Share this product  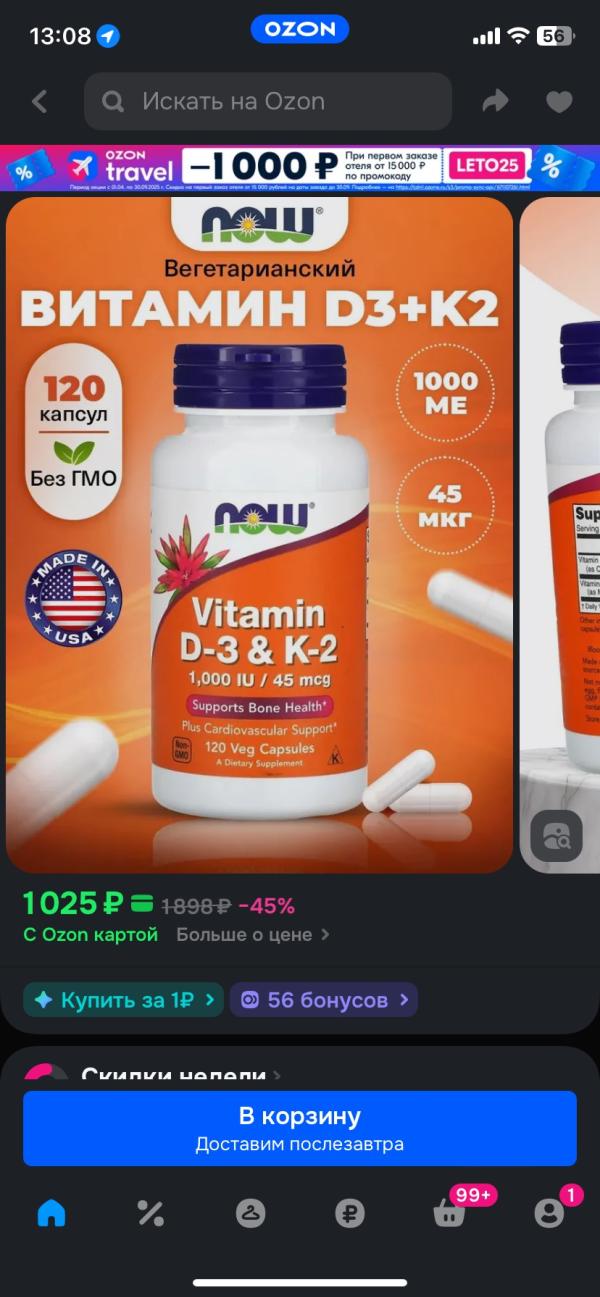[495, 101]
